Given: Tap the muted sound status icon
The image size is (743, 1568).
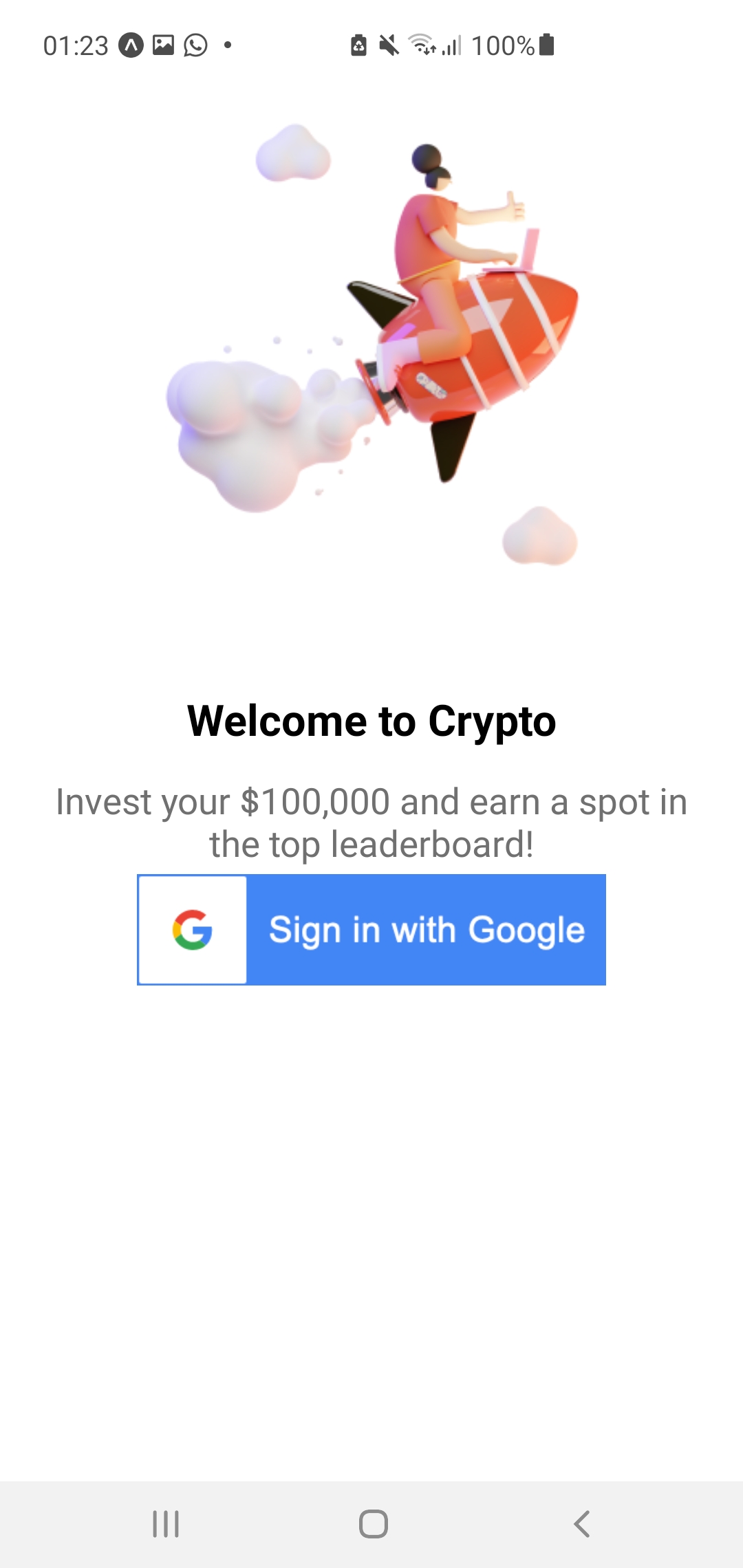Looking at the screenshot, I should (x=389, y=45).
